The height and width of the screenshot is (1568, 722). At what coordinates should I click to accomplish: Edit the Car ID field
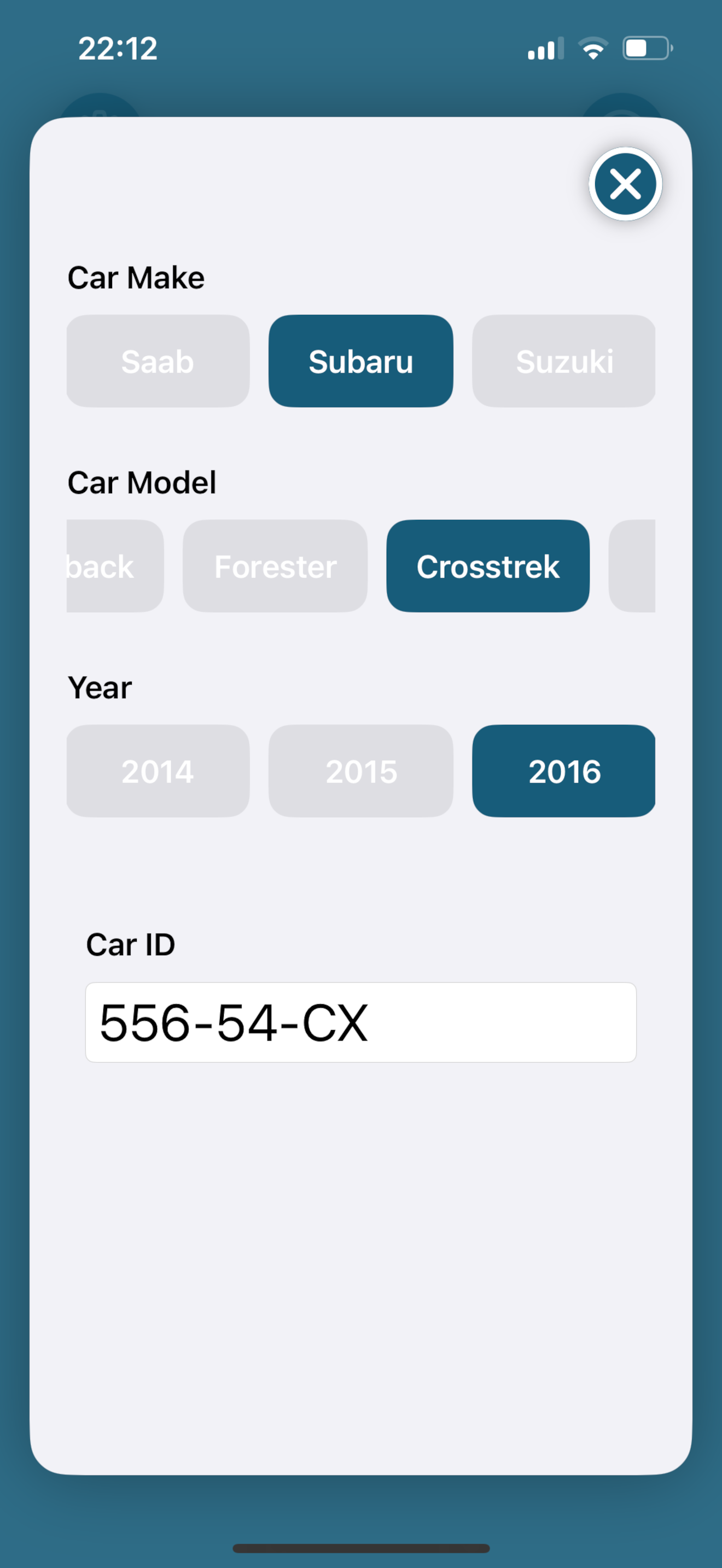pos(361,1022)
